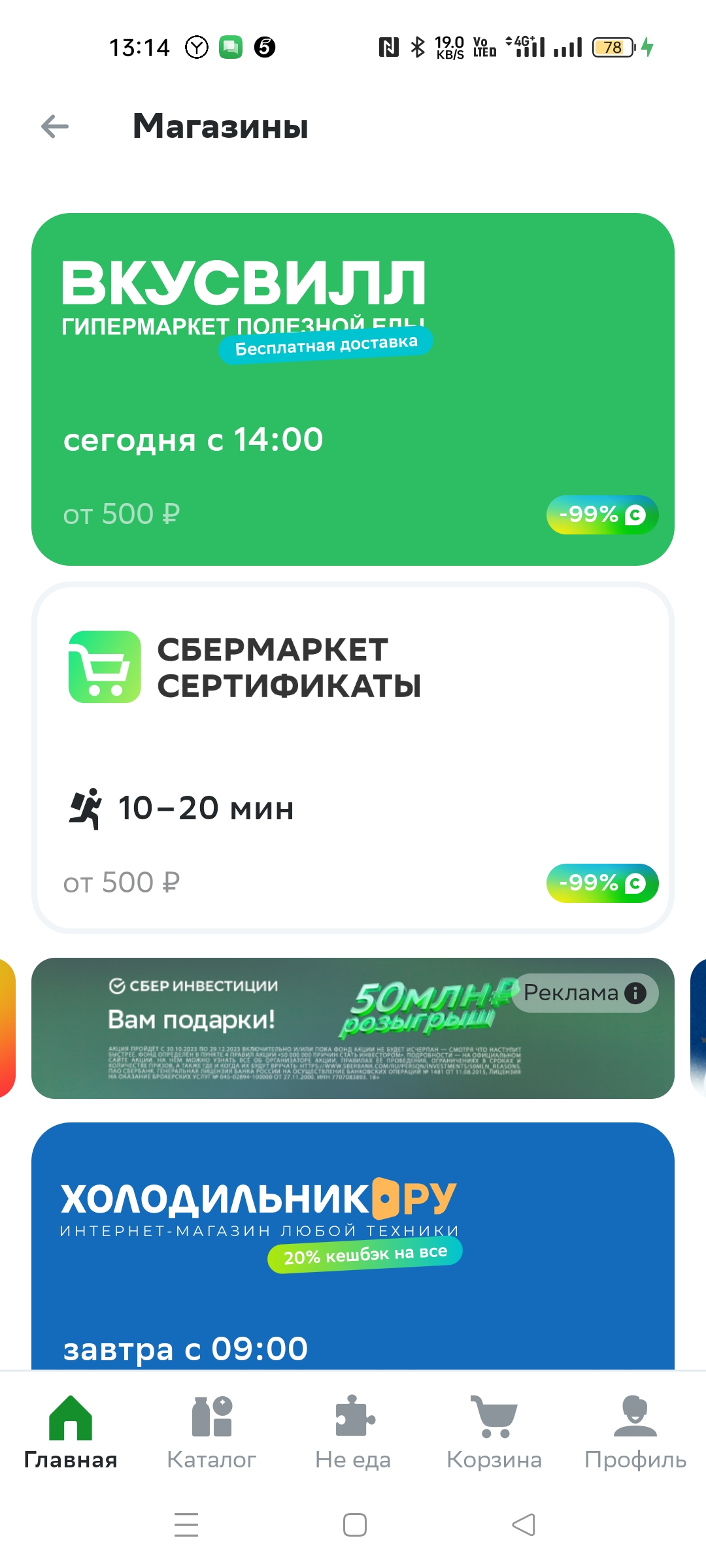
Task: Tap the system home square button
Action: tap(354, 1525)
